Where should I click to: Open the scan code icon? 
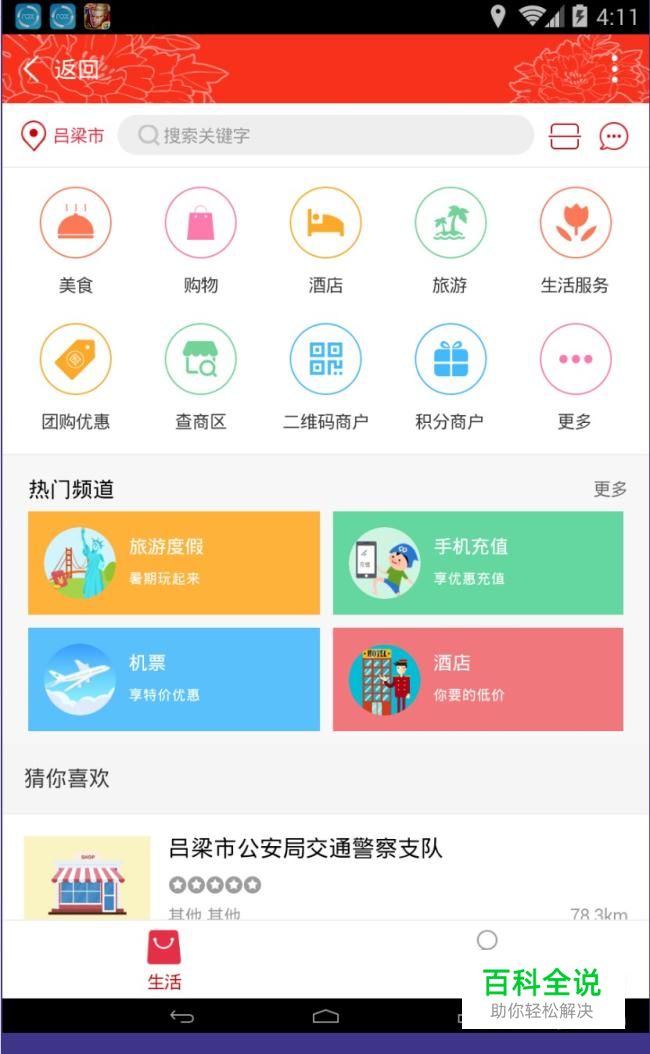coord(564,136)
